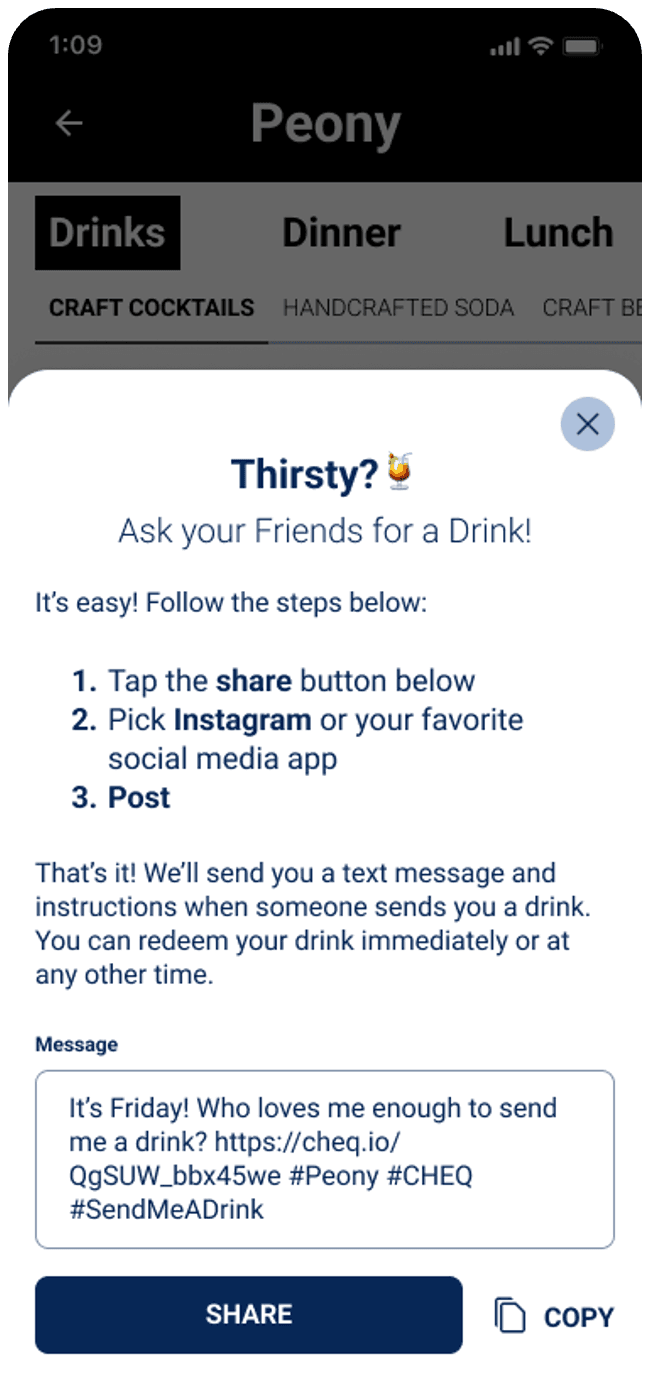Select the Drinks tab

click(107, 233)
